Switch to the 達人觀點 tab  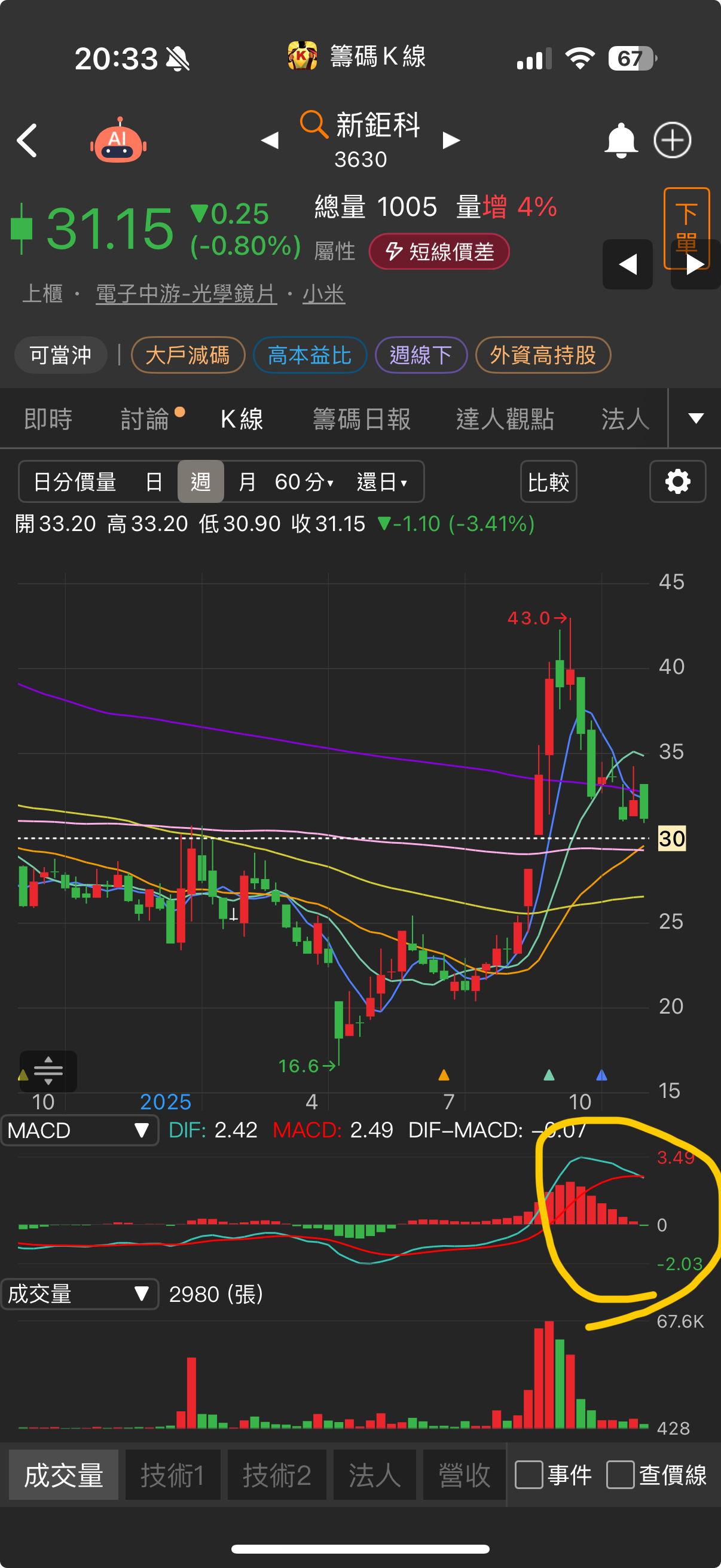(505, 419)
